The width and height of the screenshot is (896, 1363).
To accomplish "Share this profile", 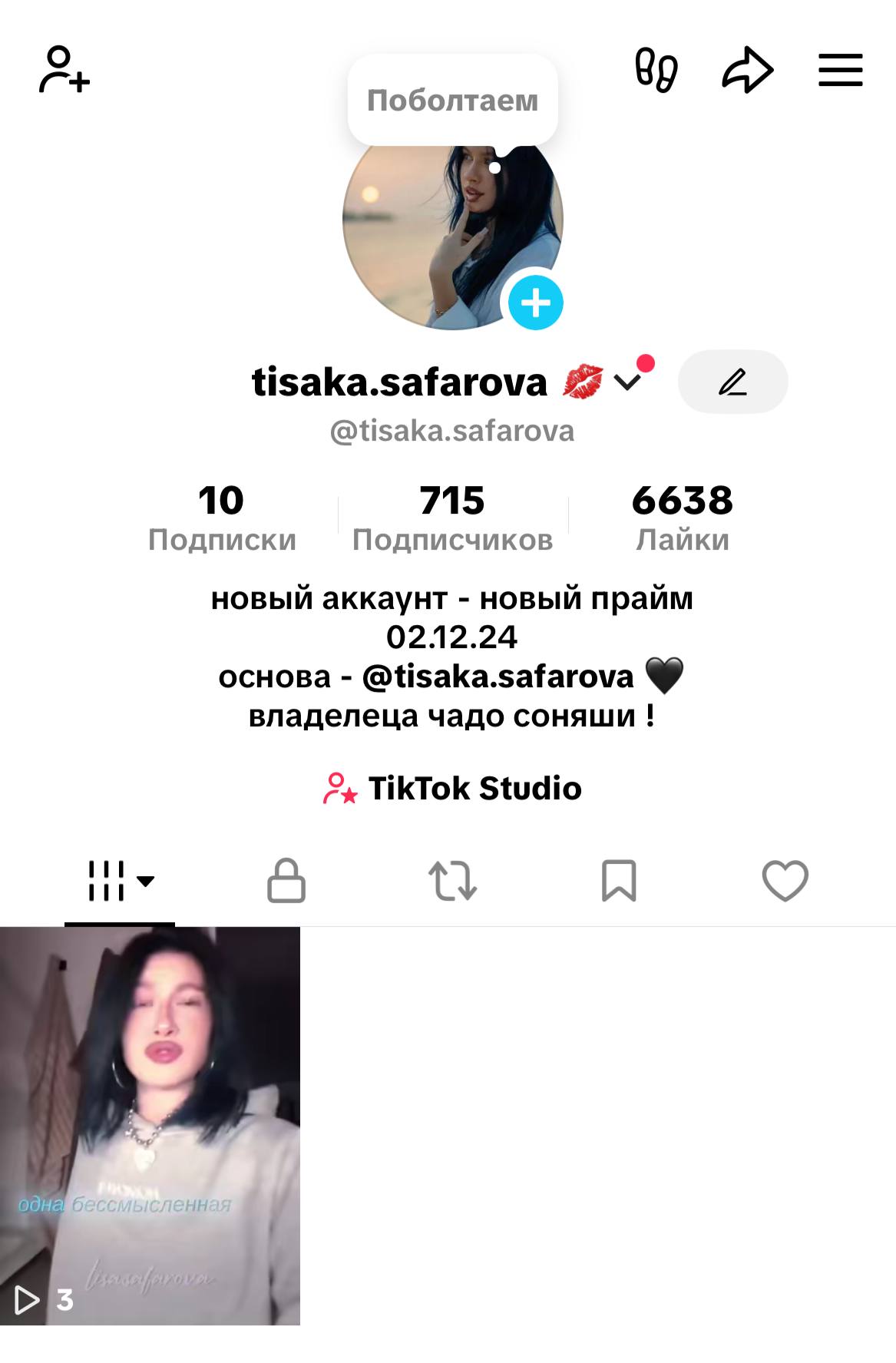I will [x=747, y=70].
